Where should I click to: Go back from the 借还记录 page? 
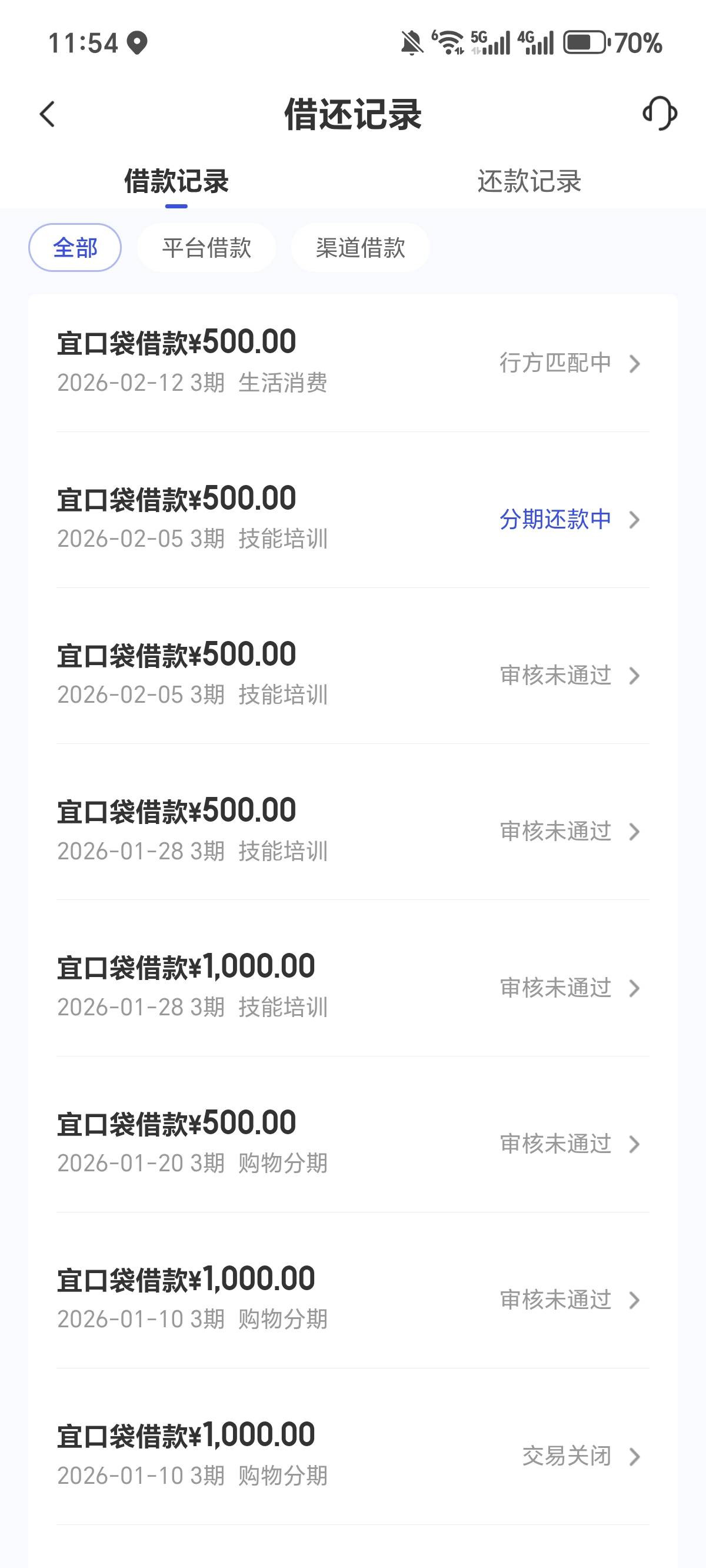48,114
